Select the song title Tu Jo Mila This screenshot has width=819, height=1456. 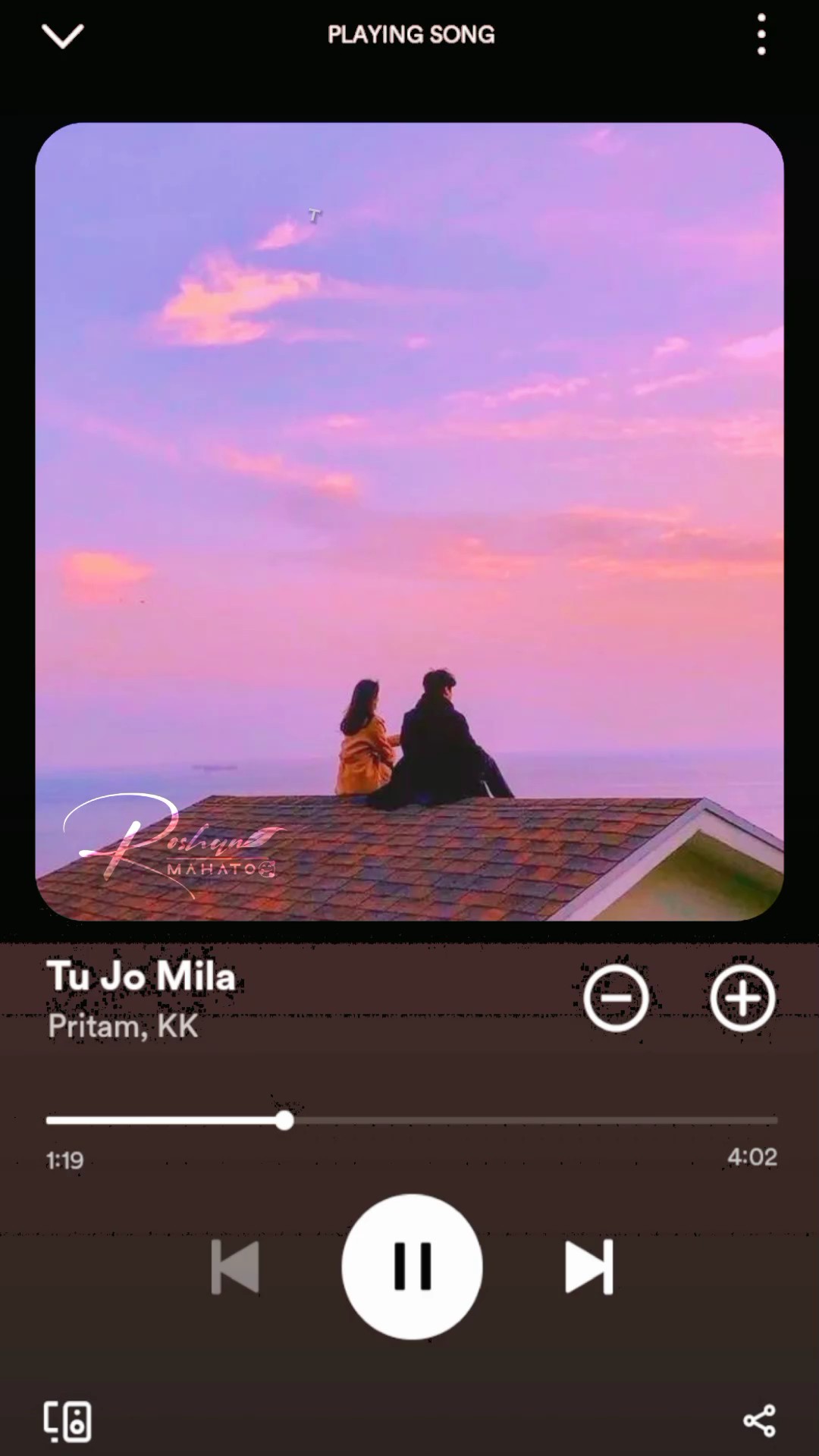141,977
